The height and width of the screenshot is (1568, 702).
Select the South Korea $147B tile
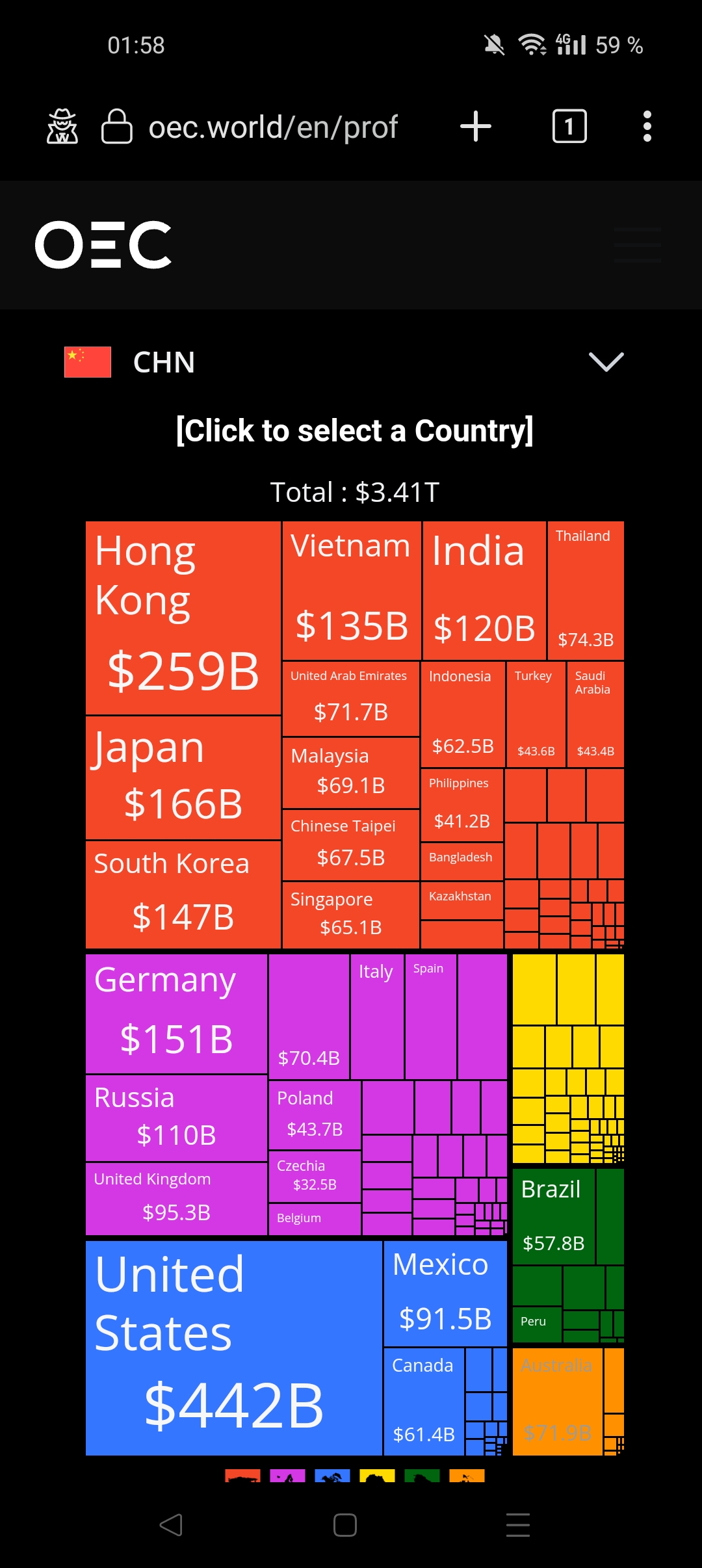tap(183, 894)
